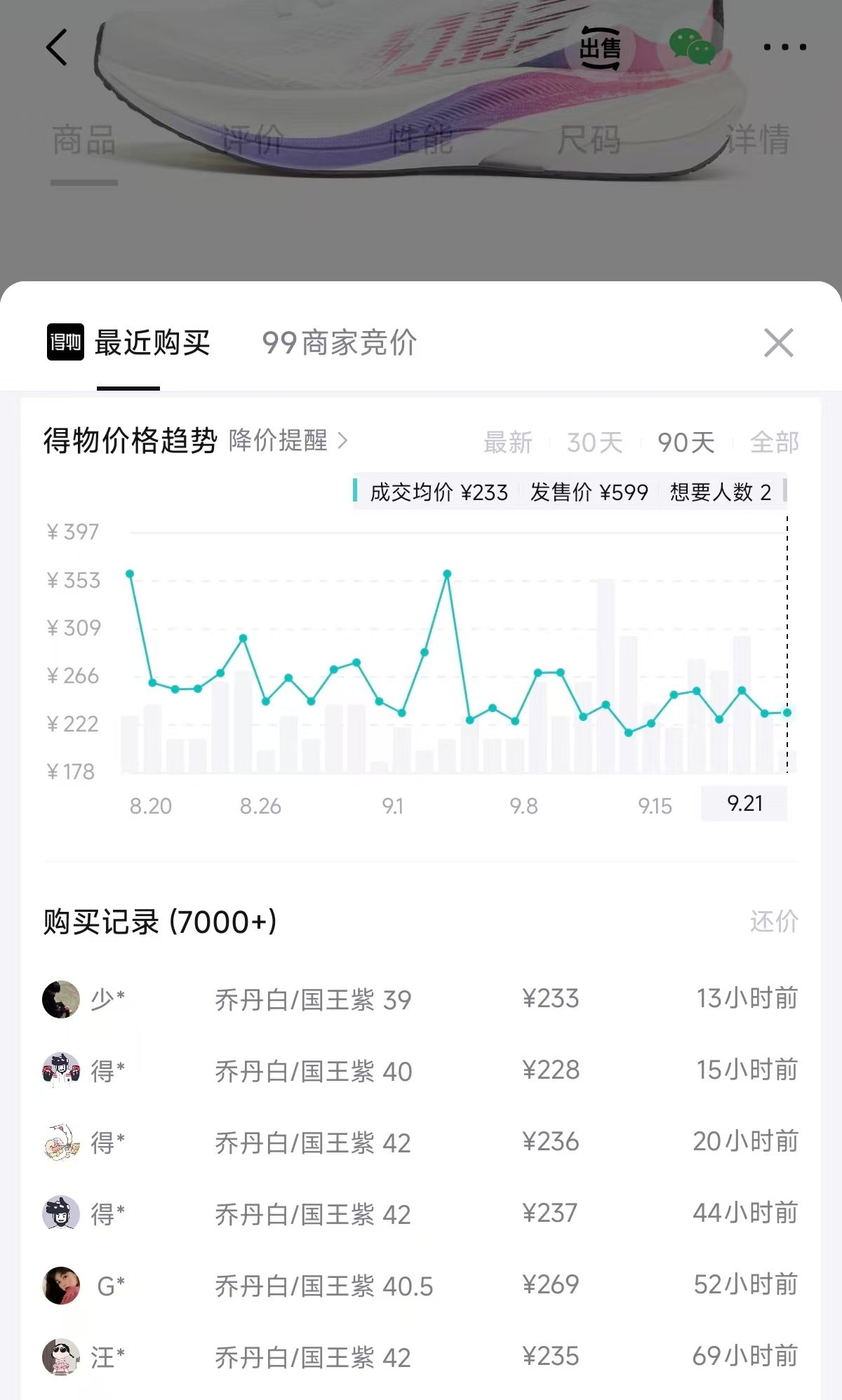This screenshot has width=842, height=1400.
Task: Share via the WeChat icon
Action: click(692, 47)
